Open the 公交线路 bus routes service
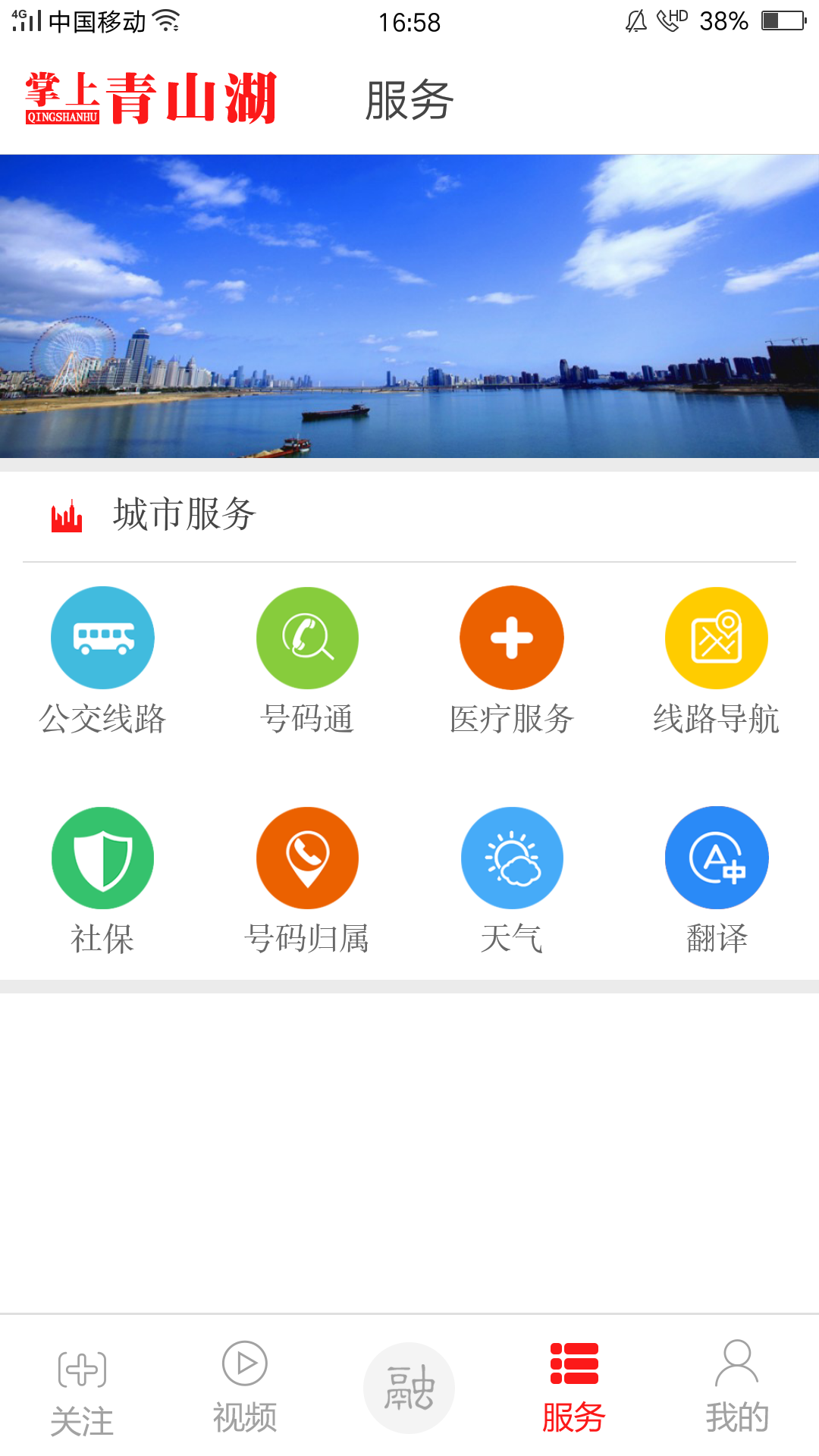 click(103, 638)
